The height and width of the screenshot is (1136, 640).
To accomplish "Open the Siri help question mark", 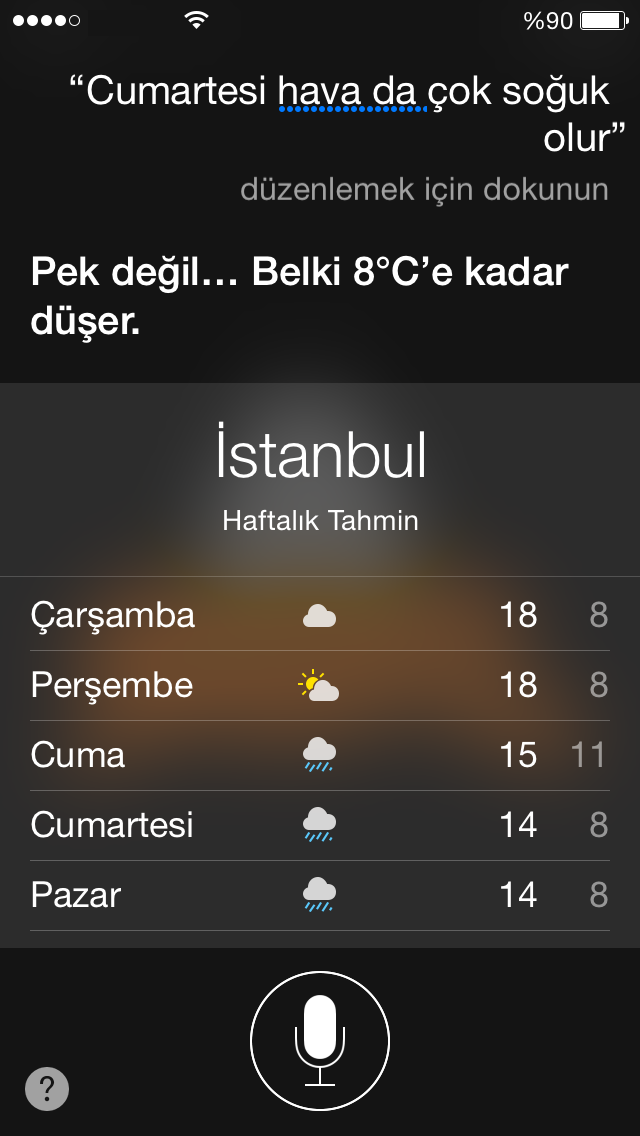I will (x=47, y=1088).
